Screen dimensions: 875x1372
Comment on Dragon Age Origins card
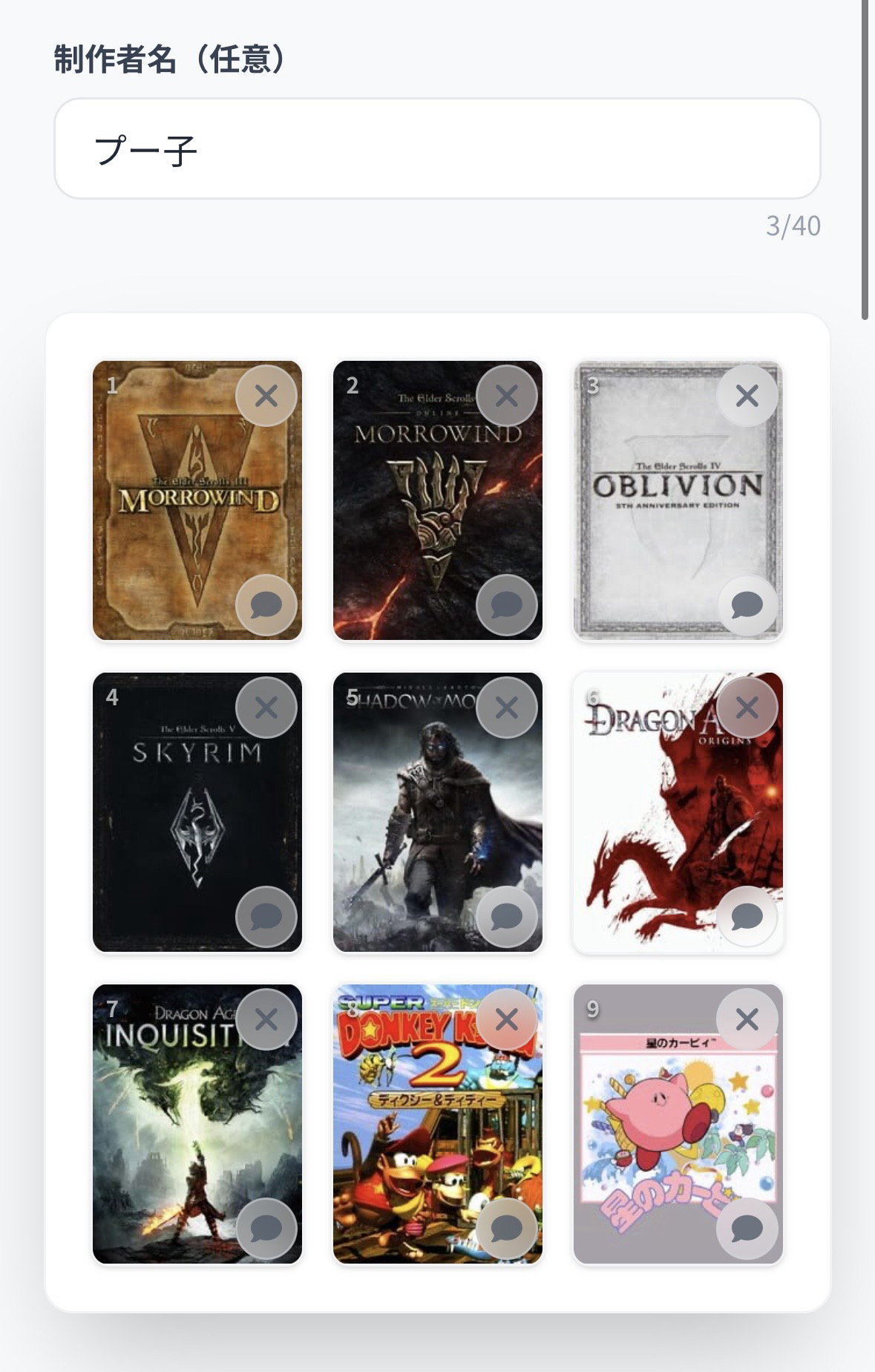tap(747, 917)
